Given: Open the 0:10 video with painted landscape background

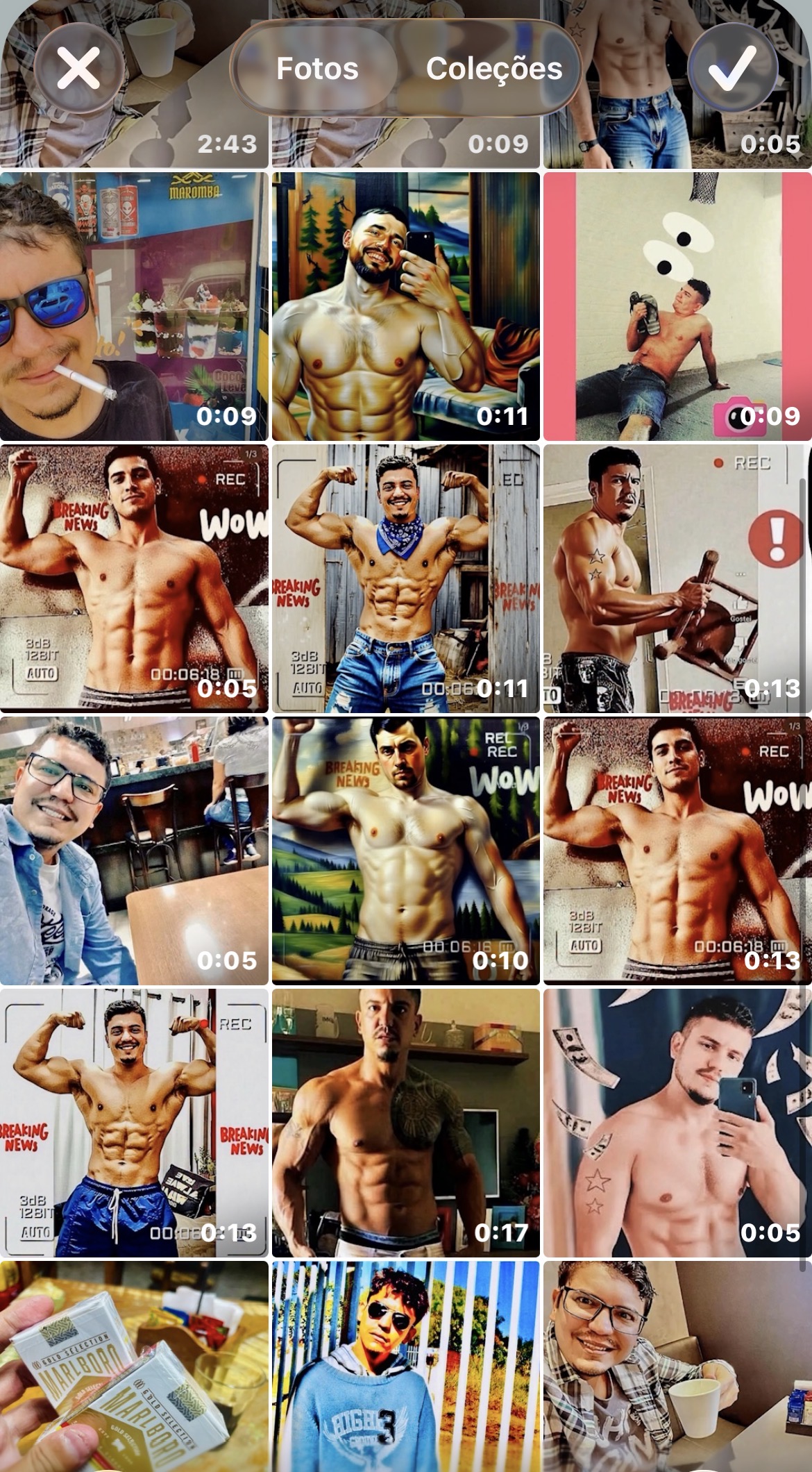Looking at the screenshot, I should tap(405, 851).
